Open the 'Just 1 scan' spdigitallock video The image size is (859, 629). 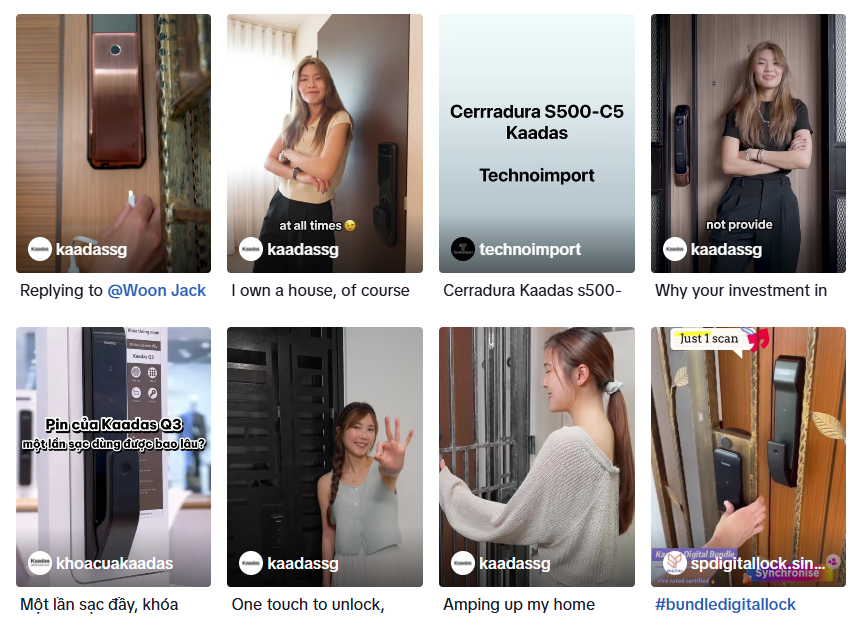point(748,456)
